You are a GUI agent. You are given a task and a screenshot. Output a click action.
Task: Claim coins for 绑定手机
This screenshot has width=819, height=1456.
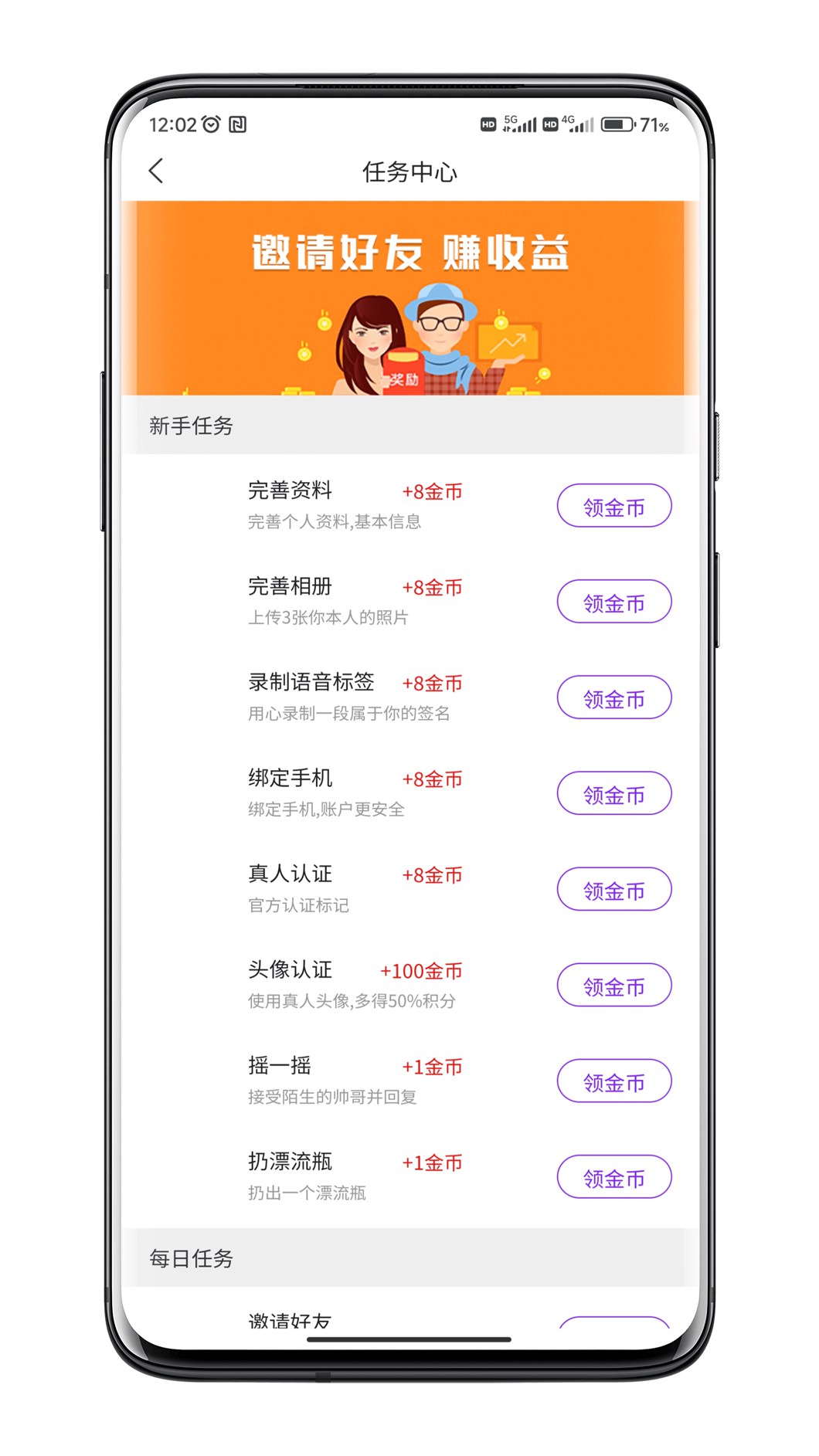click(613, 794)
